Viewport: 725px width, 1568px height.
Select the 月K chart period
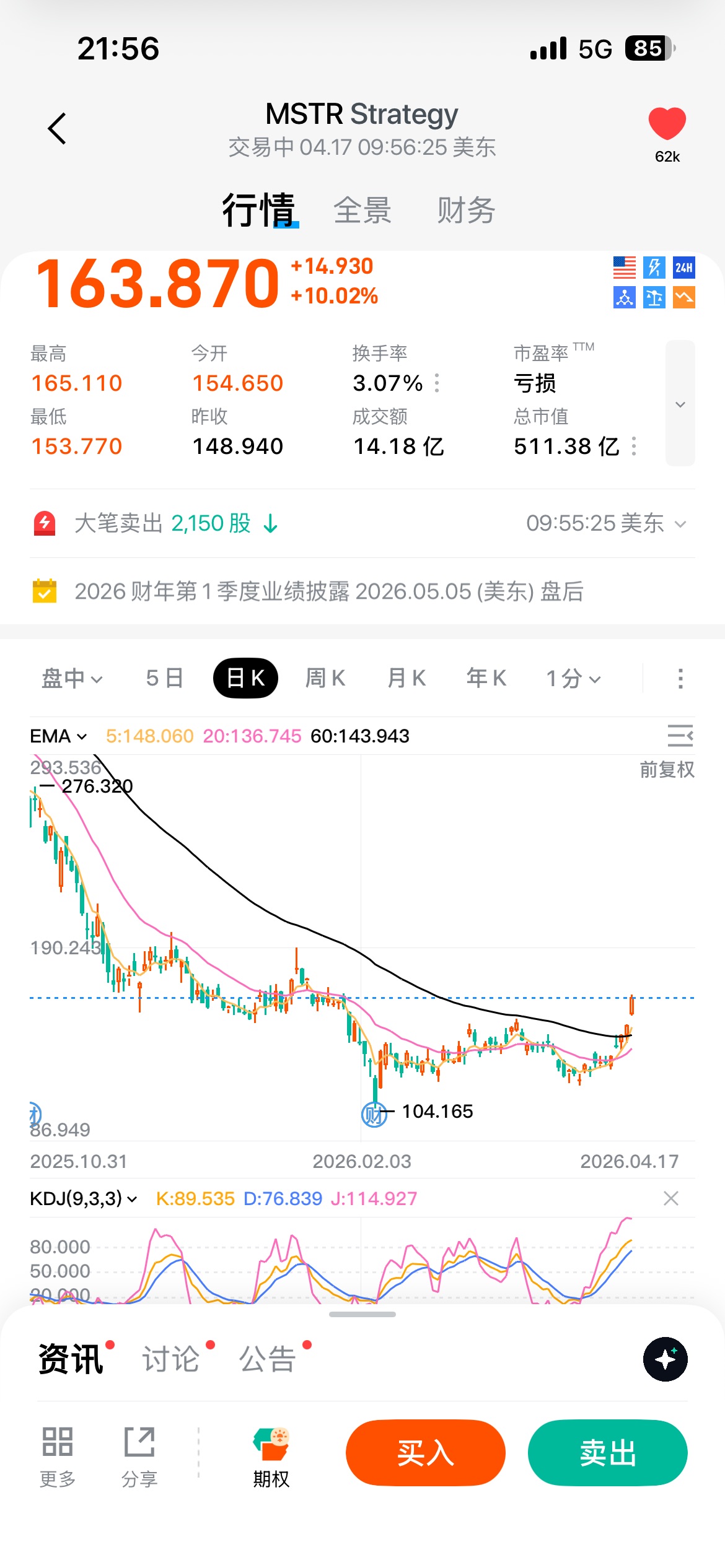point(406,679)
